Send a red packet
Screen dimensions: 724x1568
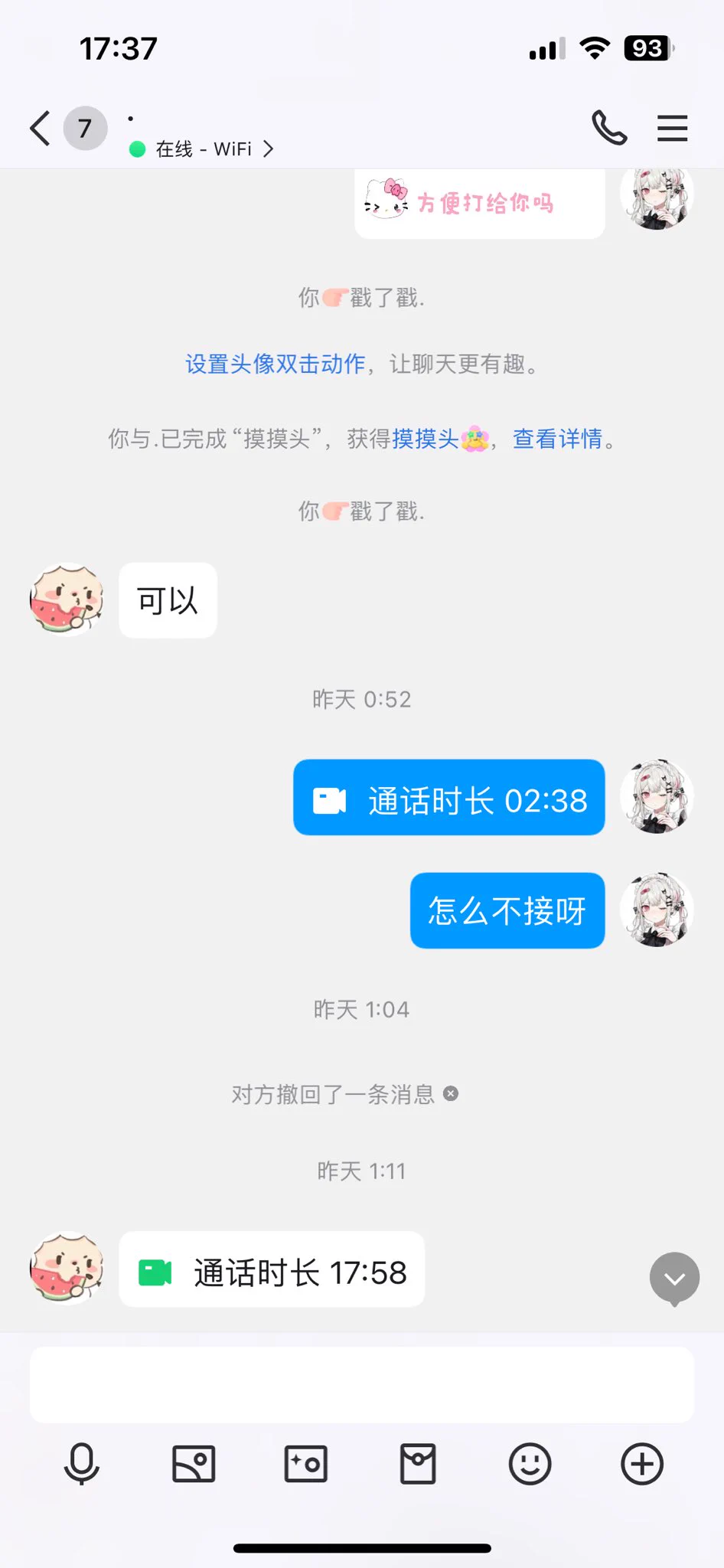click(x=418, y=1464)
